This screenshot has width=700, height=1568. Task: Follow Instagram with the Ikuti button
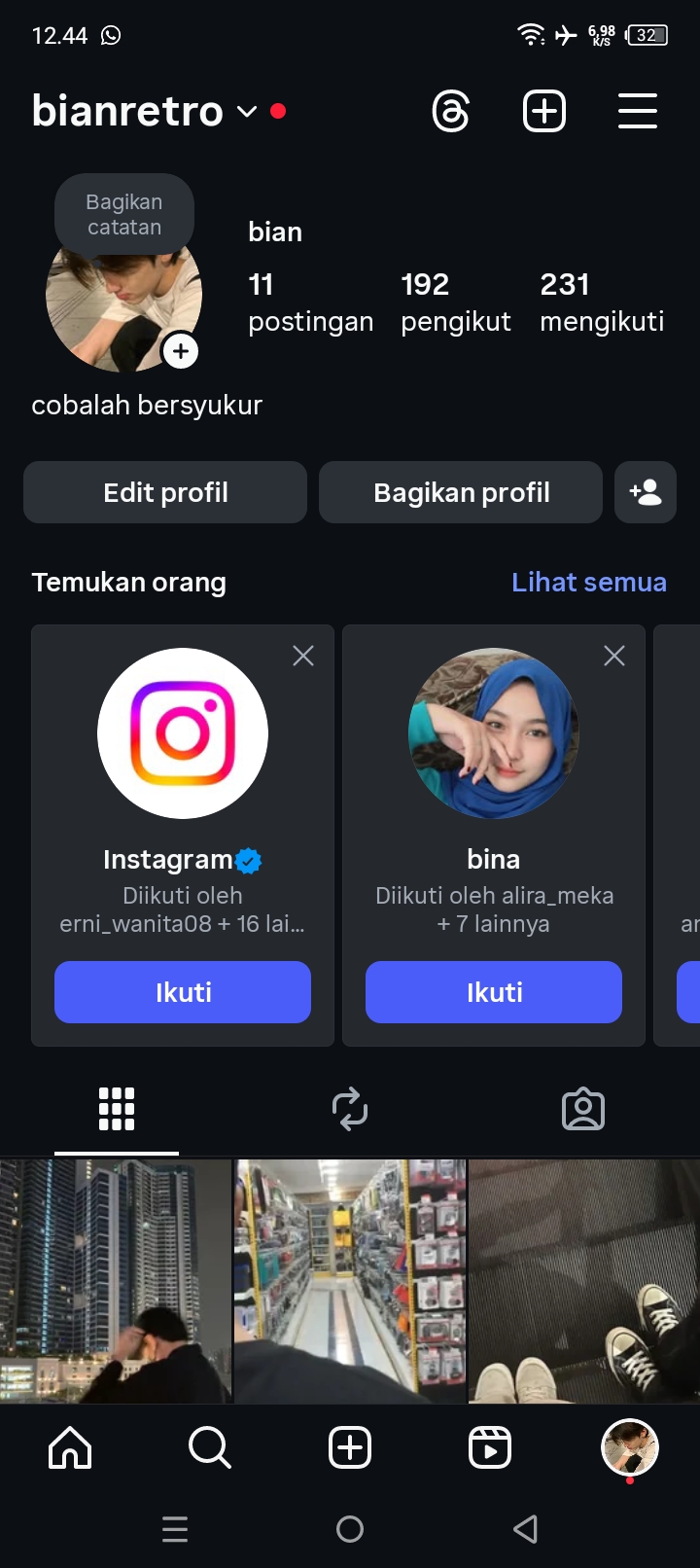tap(183, 992)
